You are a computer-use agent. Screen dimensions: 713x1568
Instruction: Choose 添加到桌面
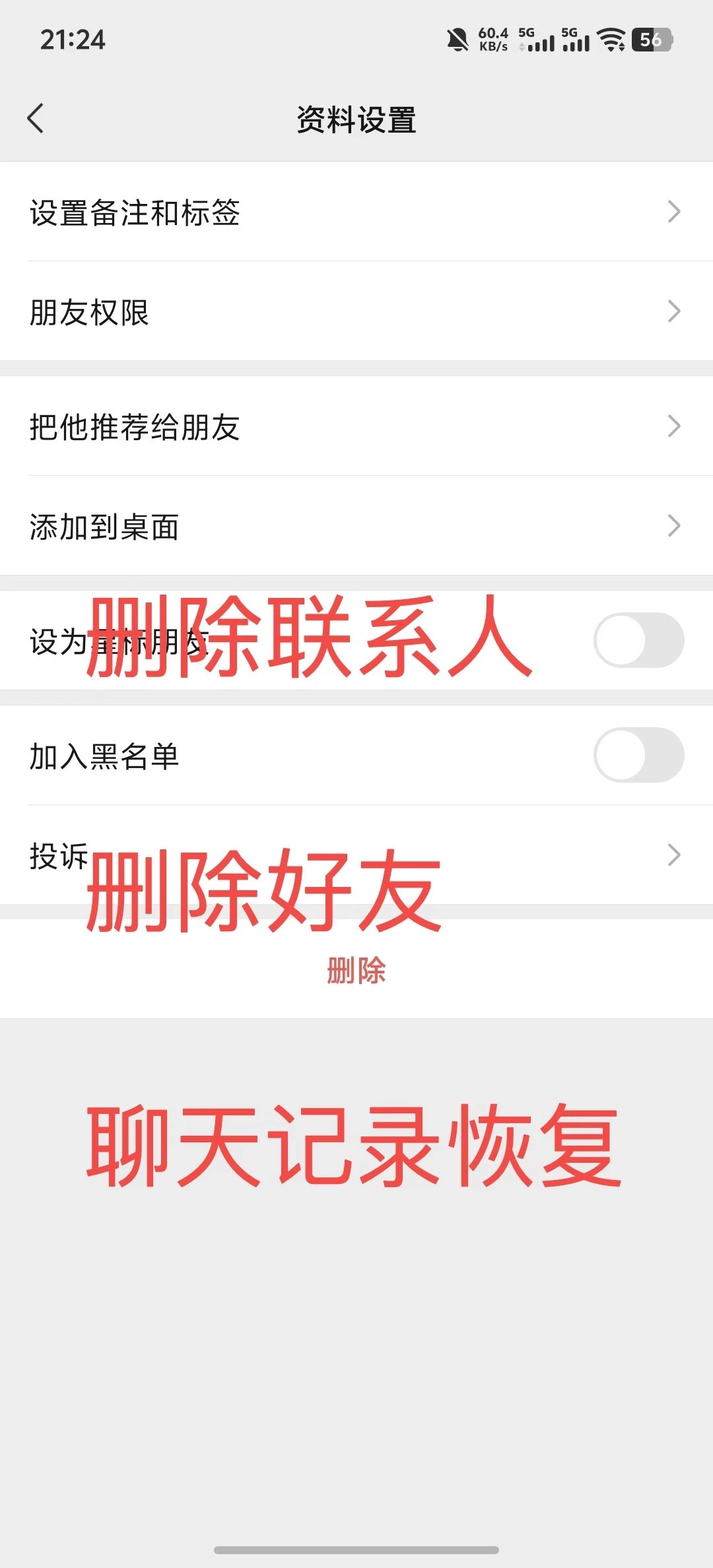point(356,526)
